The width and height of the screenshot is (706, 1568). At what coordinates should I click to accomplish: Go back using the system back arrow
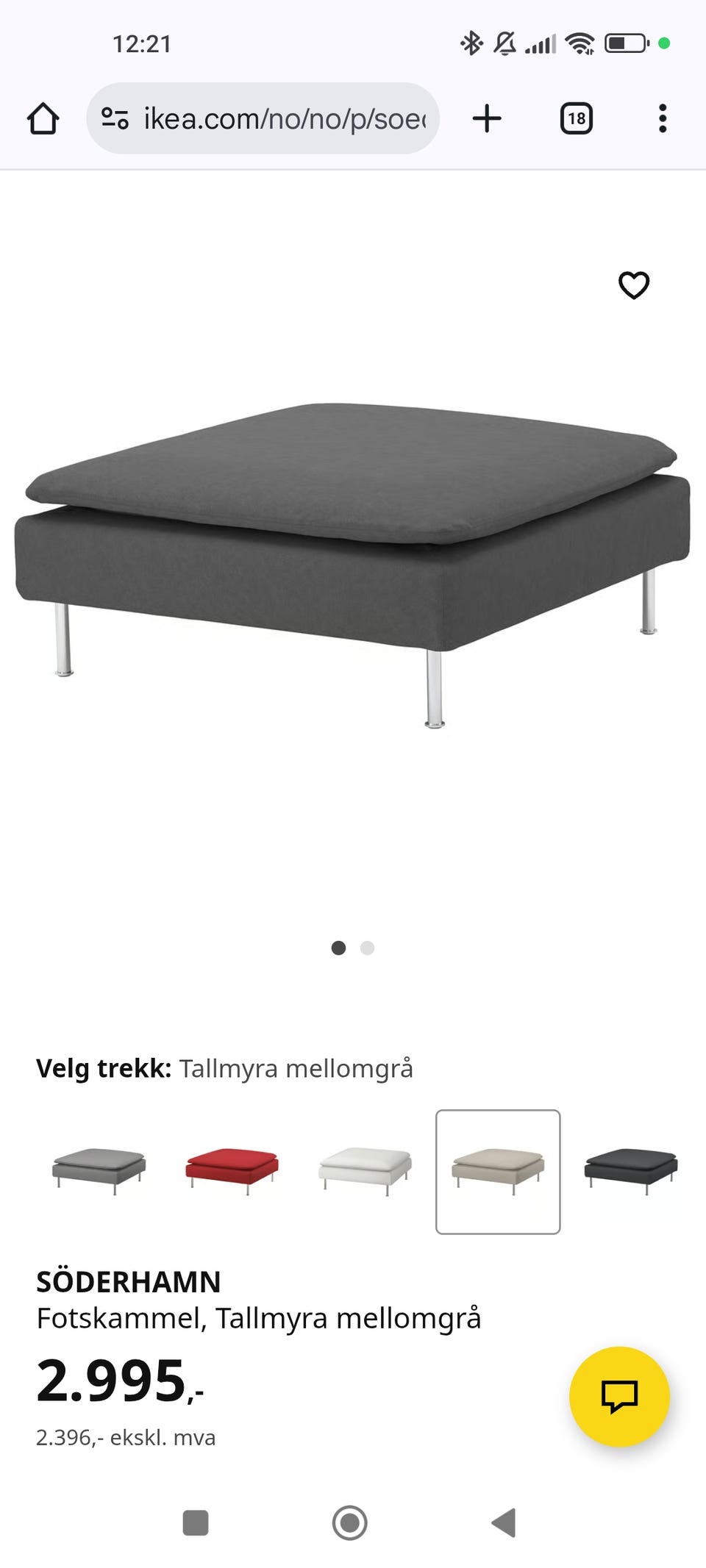504,1522
